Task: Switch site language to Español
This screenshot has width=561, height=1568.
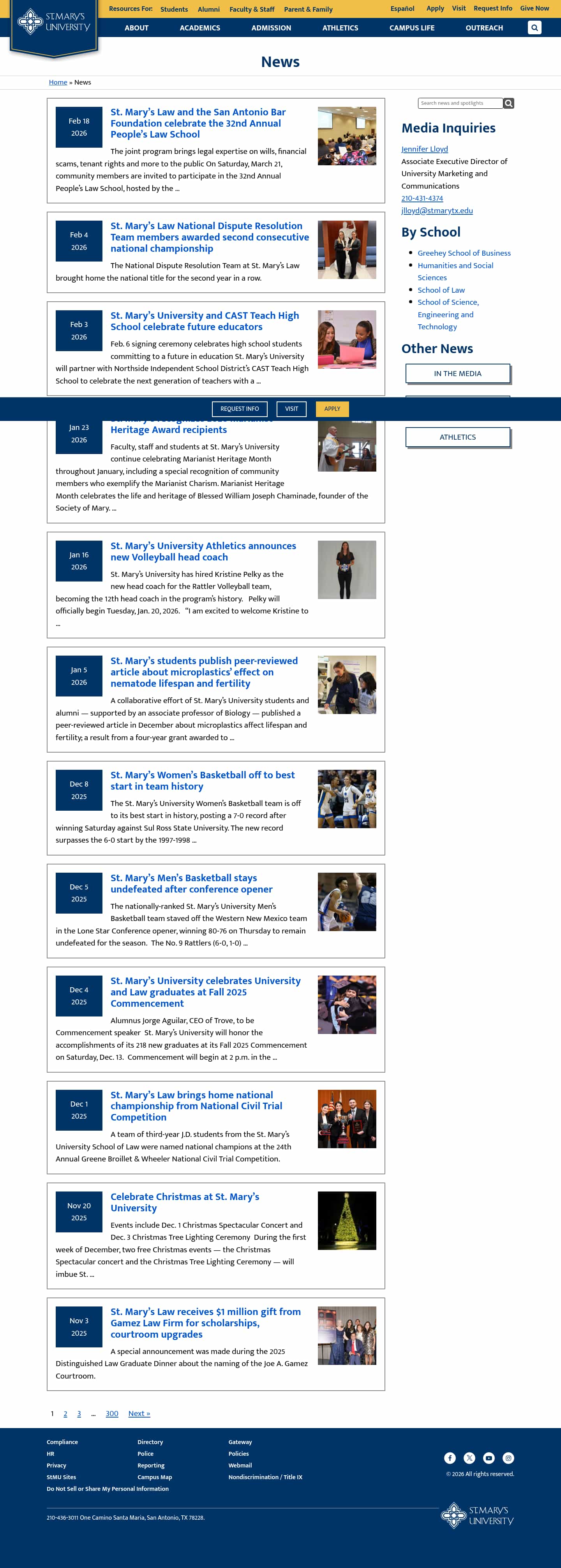Action: [402, 9]
